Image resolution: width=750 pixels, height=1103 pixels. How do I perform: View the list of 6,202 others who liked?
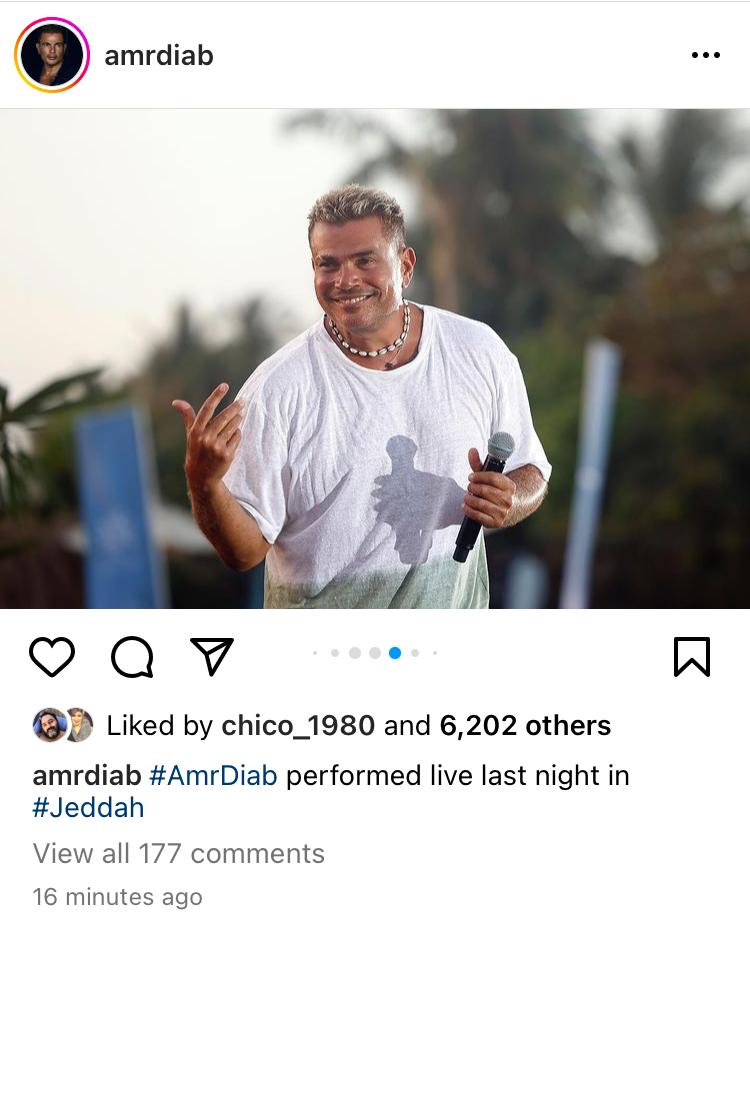525,725
